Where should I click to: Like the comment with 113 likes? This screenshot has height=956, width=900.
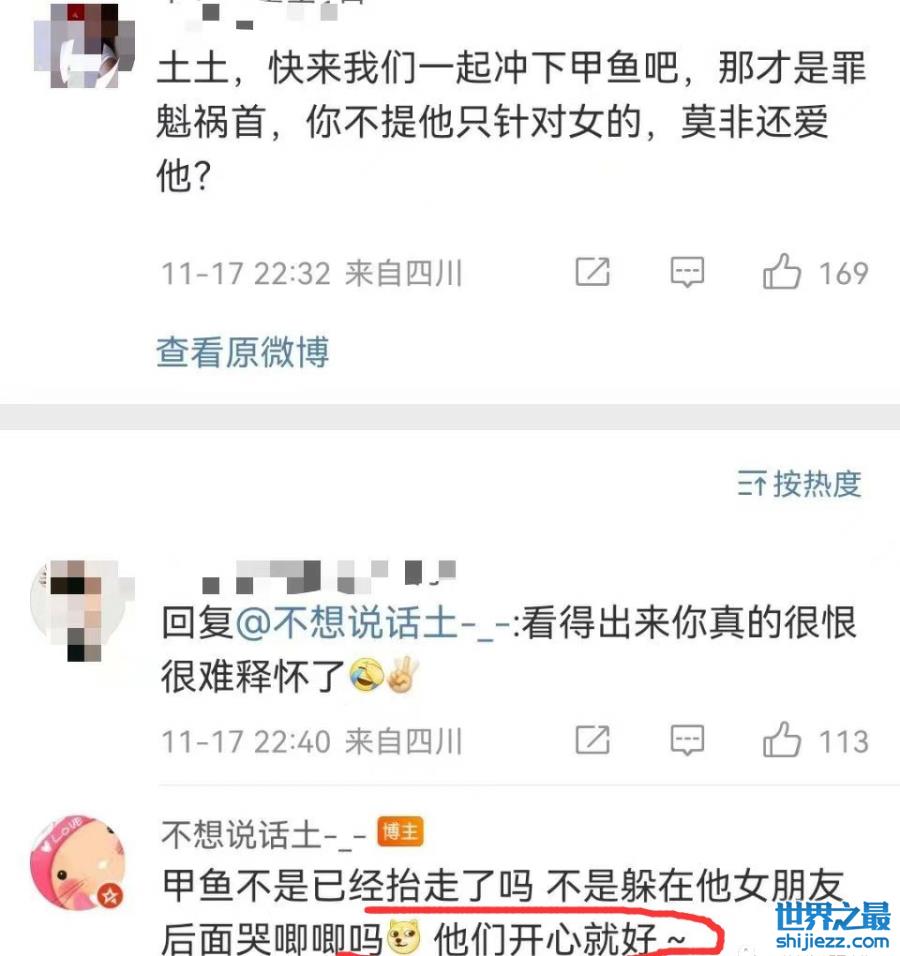[782, 741]
